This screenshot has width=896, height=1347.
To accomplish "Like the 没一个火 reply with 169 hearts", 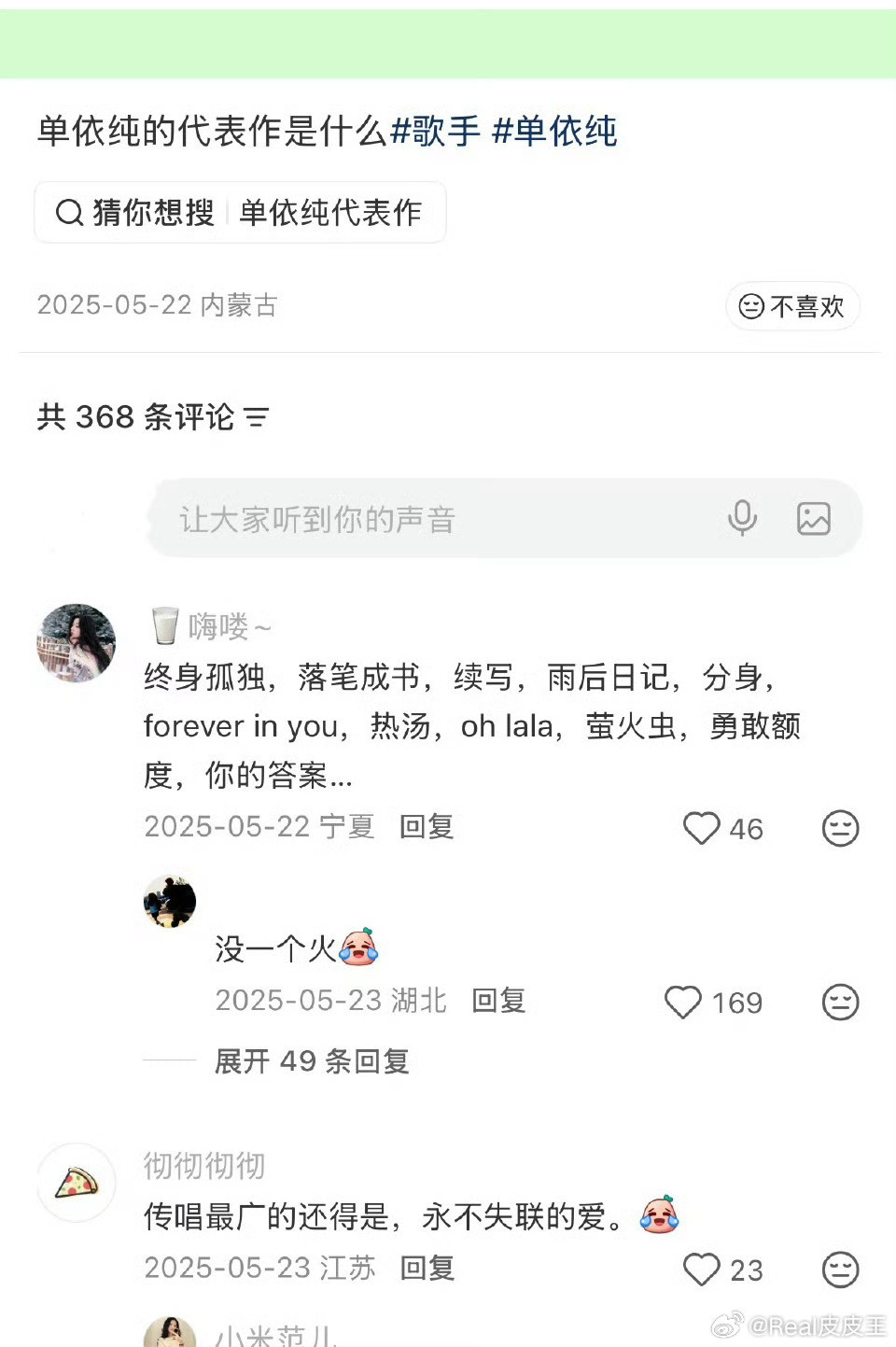I will coord(682,1003).
